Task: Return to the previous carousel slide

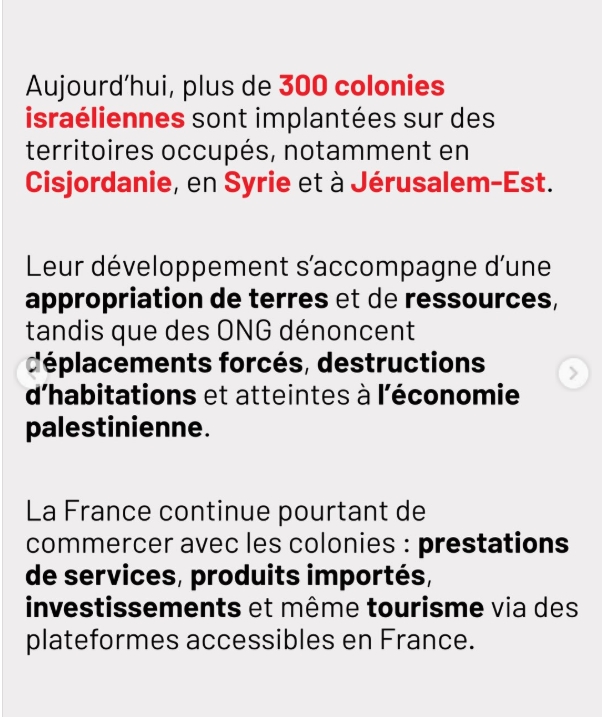Action: [x=31, y=373]
